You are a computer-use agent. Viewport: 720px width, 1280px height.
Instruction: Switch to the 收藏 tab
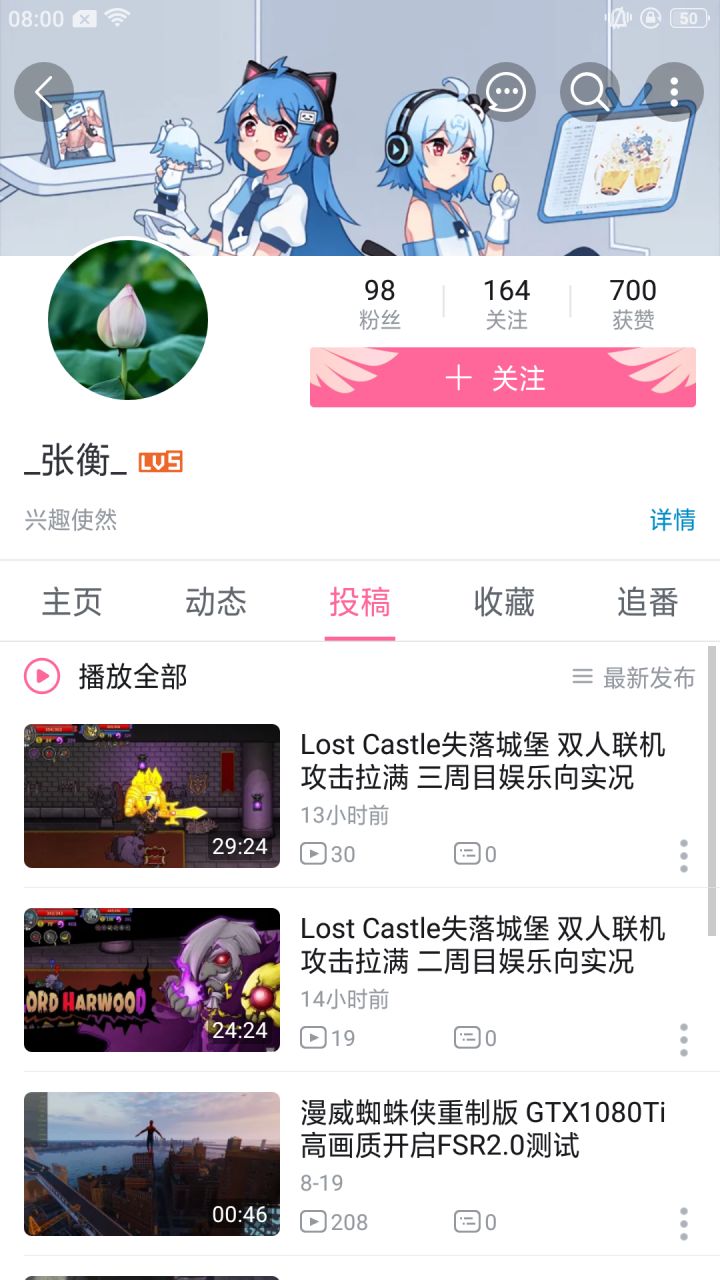503,601
